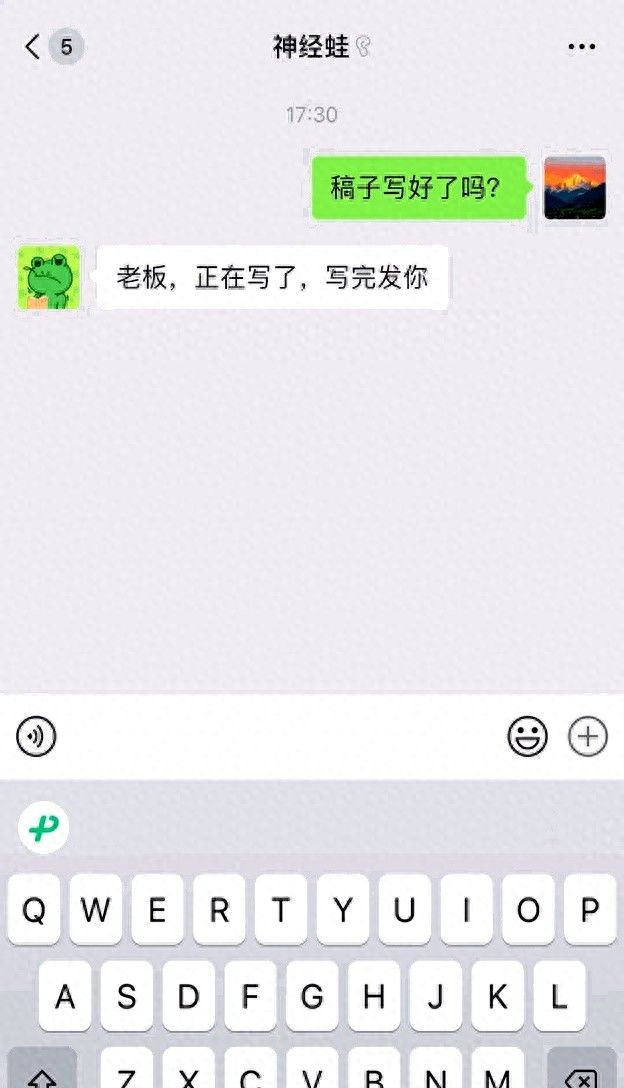Type the letter Q key

(x=35, y=910)
